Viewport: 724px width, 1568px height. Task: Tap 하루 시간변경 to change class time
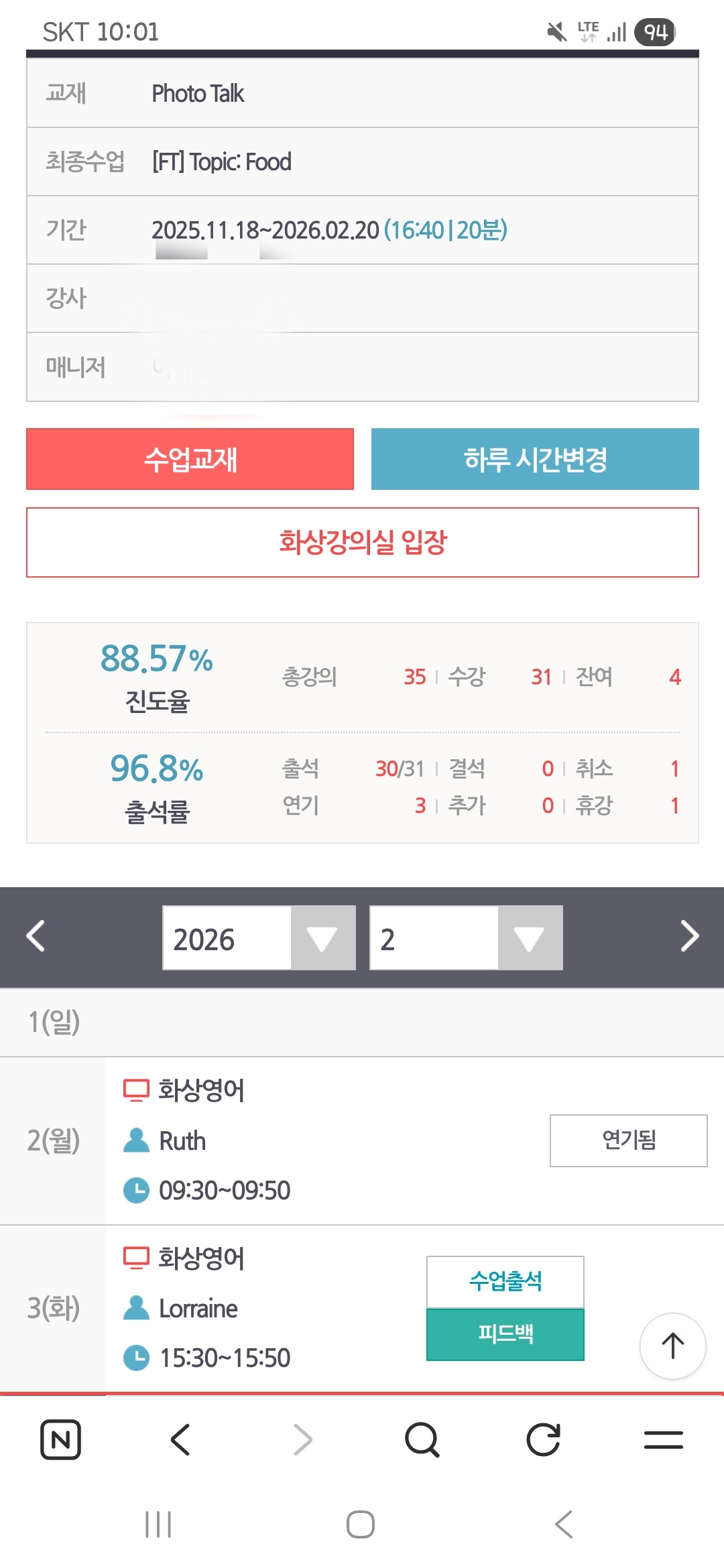(535, 459)
